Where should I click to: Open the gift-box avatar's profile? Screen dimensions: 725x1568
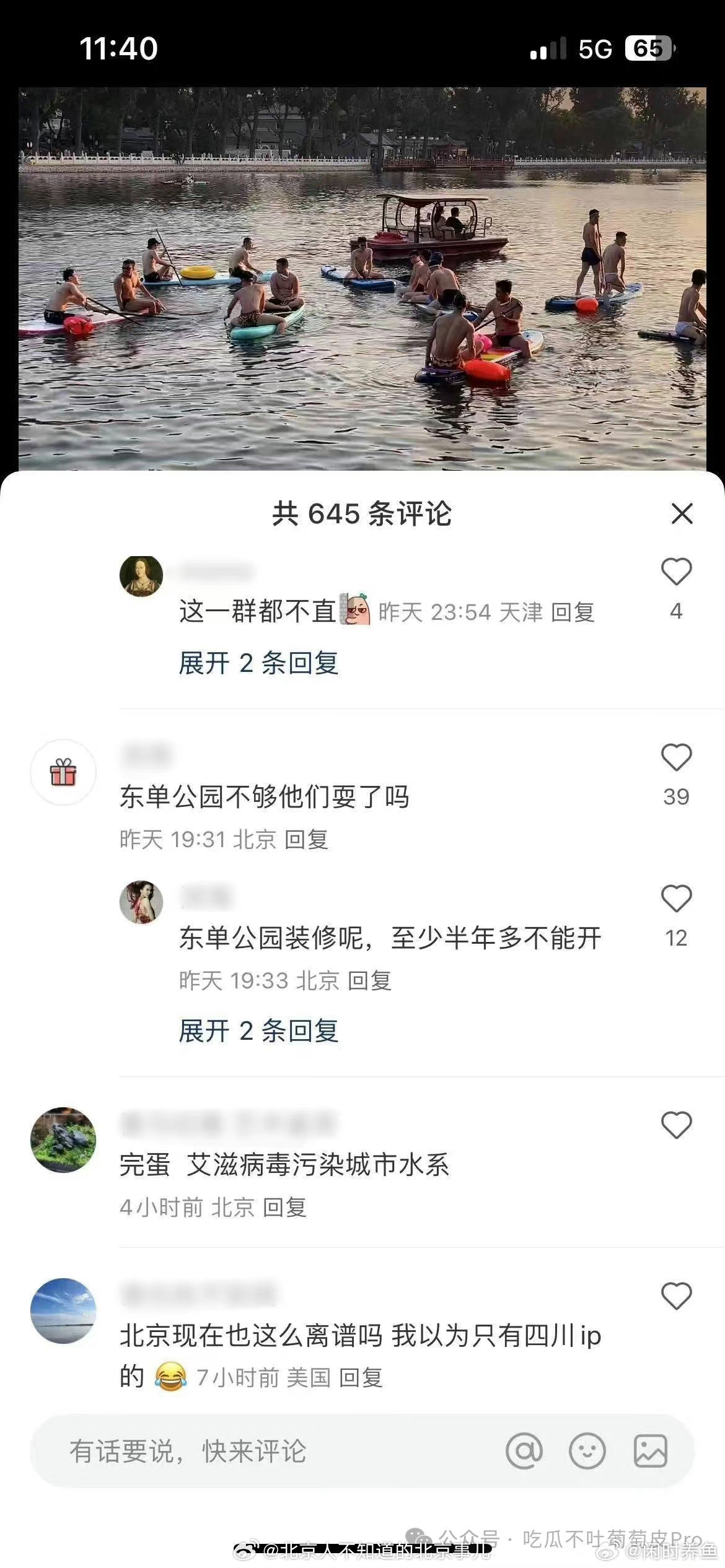[x=63, y=772]
